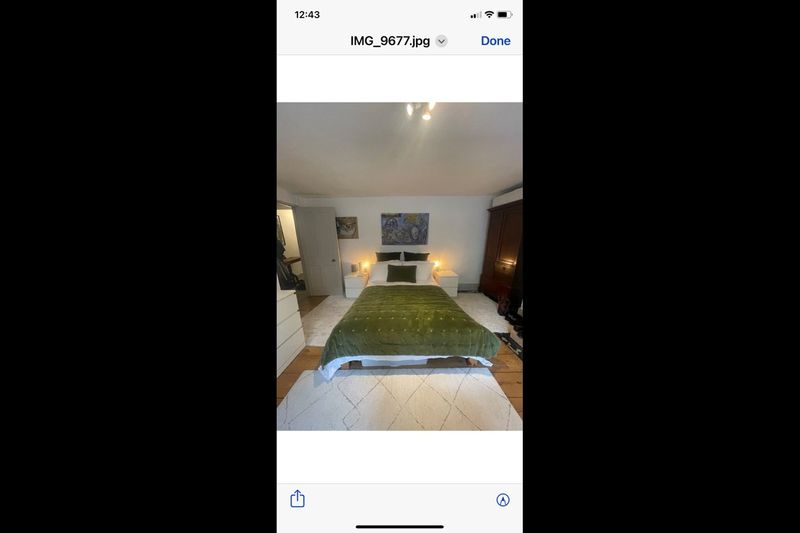
Task: Open the markup pen tool
Action: coord(503,500)
